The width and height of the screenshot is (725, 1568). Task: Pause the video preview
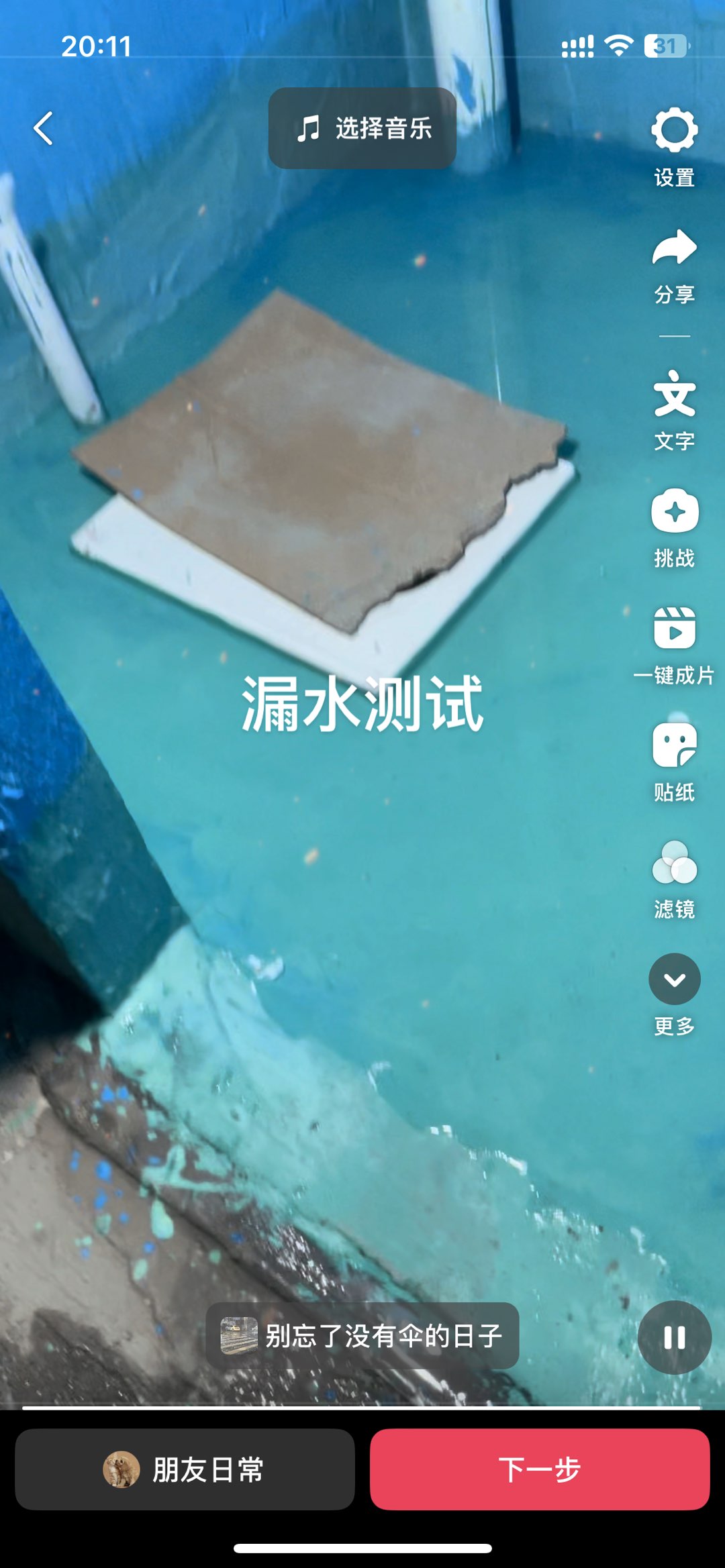674,1338
